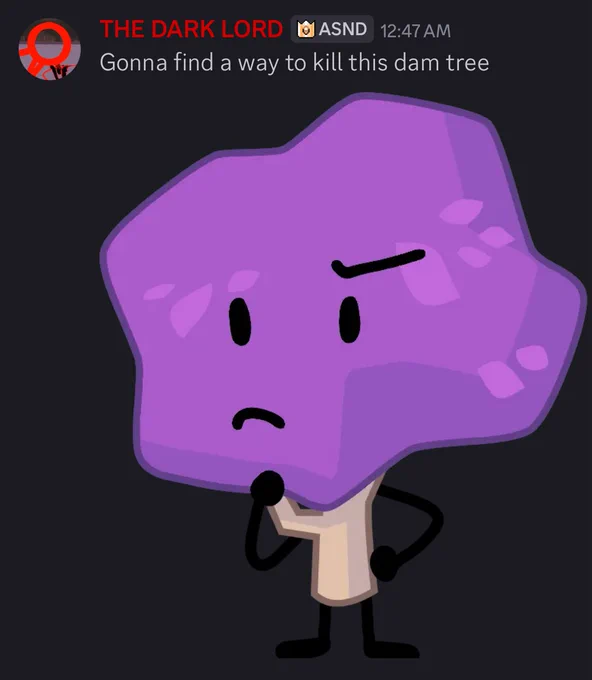This screenshot has height=680, width=592.
Task: Tap the username THE DARK LORD
Action: tap(191, 29)
